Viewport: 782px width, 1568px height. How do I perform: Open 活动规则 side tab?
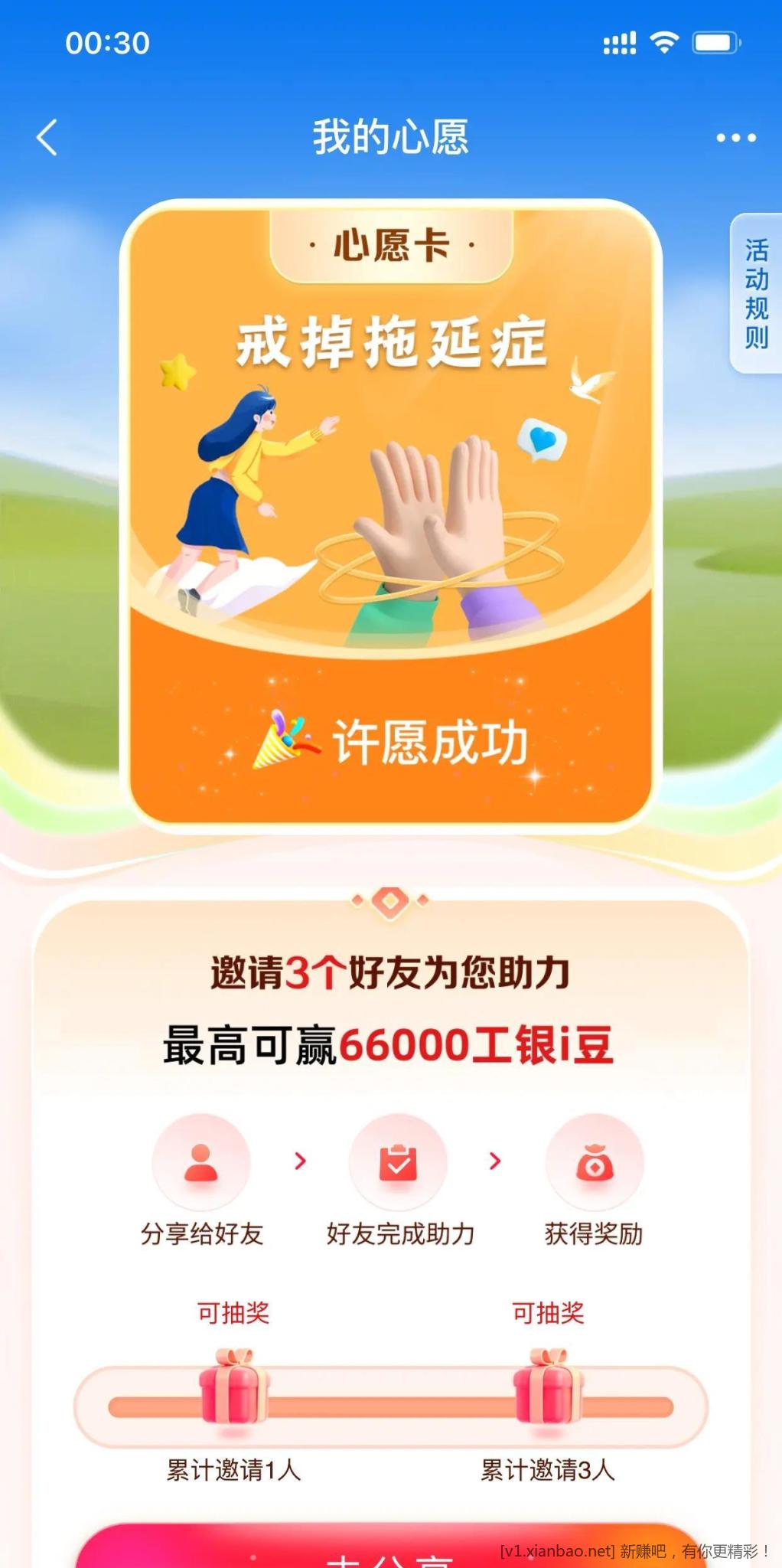click(756, 294)
